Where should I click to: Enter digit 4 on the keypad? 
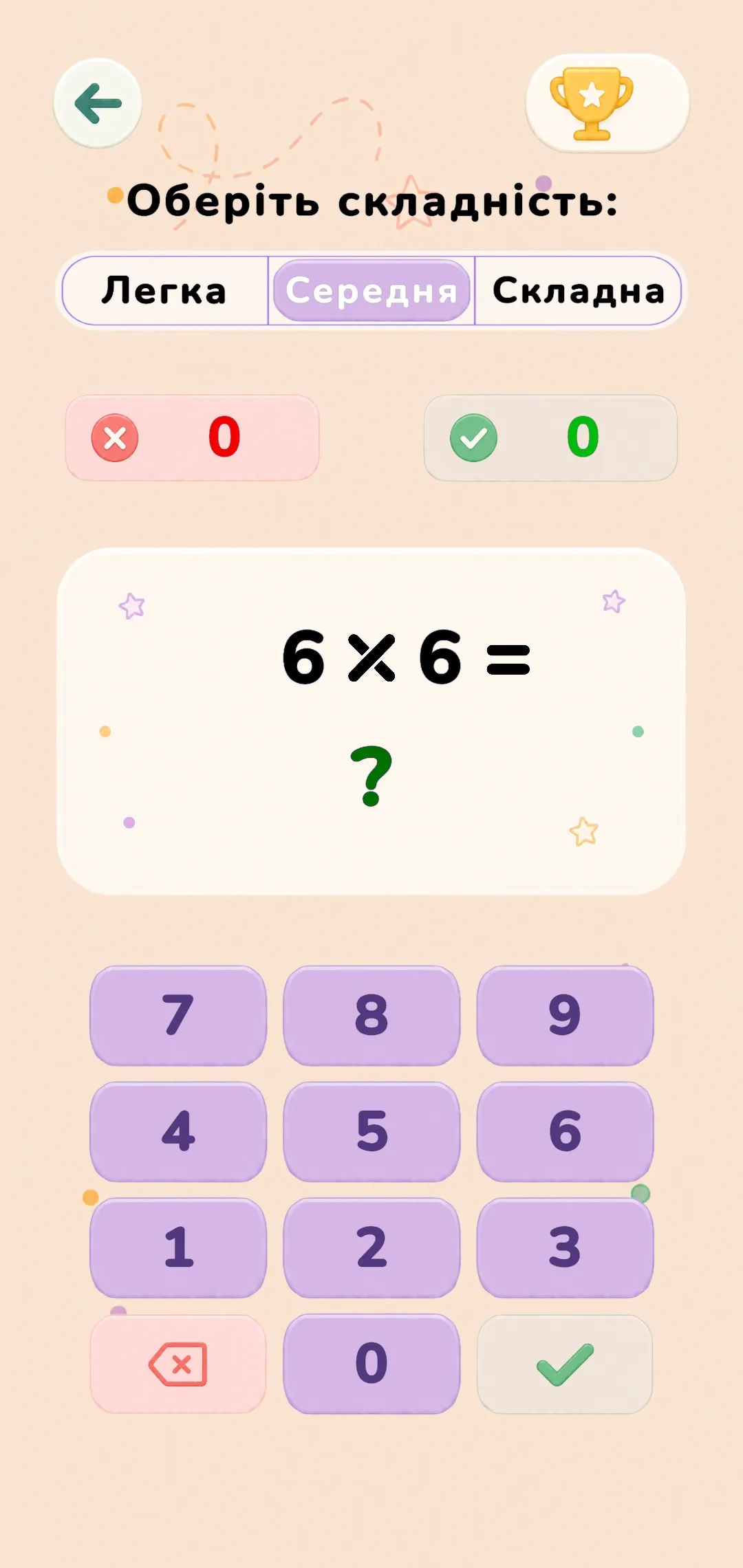pyautogui.click(x=178, y=1131)
